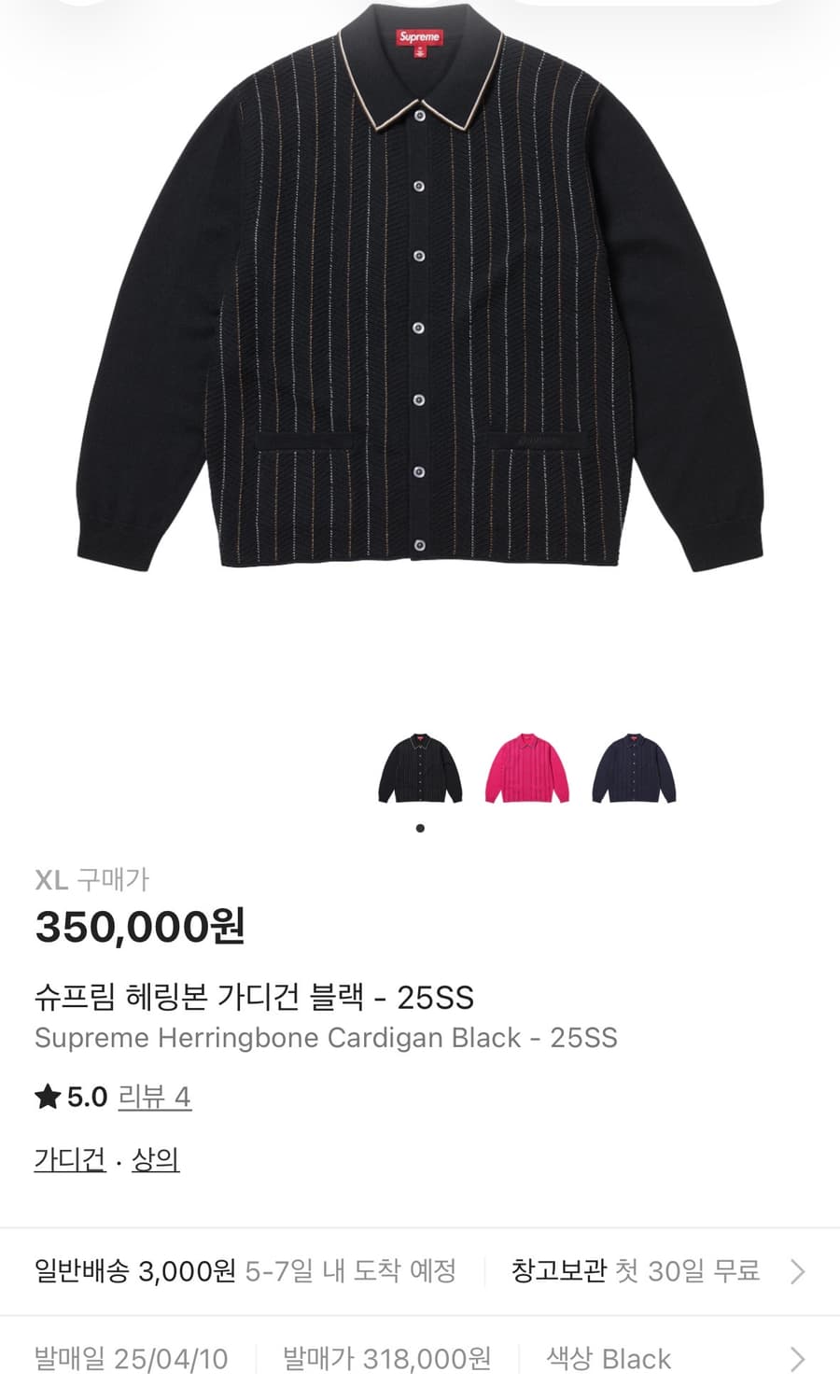Click the Korean product title
The image size is (840, 1400).
255,997
